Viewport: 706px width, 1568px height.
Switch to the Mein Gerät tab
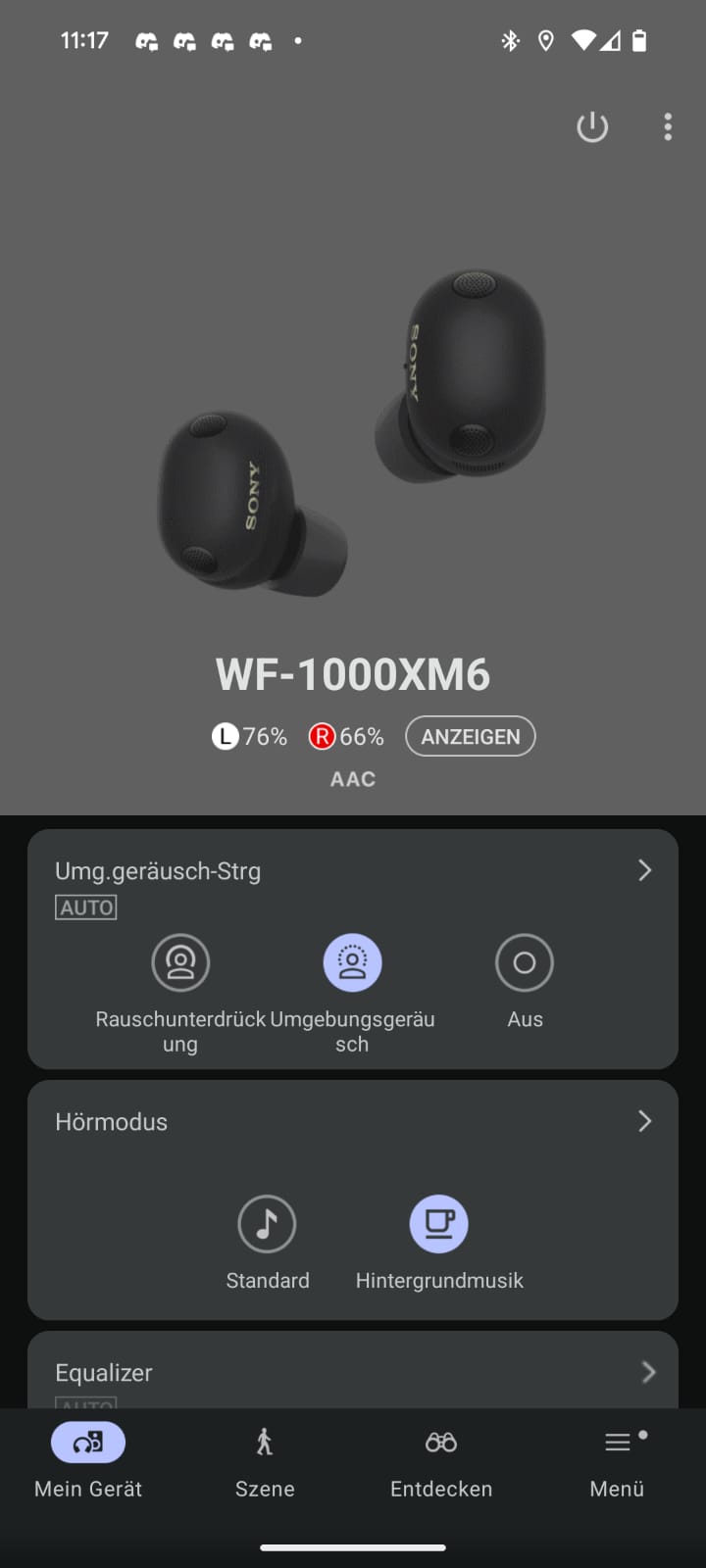[88, 1460]
